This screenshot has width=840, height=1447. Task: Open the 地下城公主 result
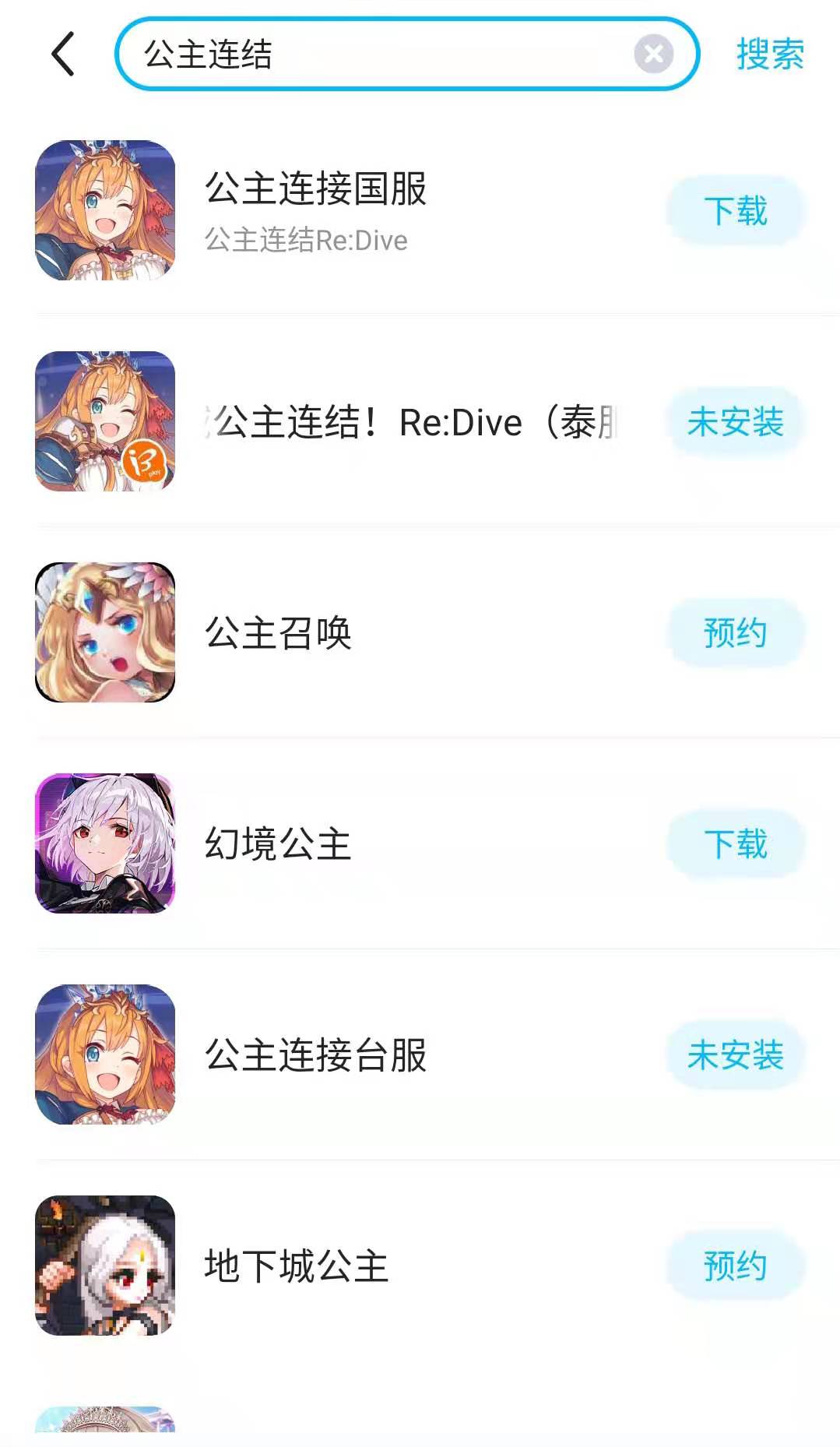pos(296,1266)
